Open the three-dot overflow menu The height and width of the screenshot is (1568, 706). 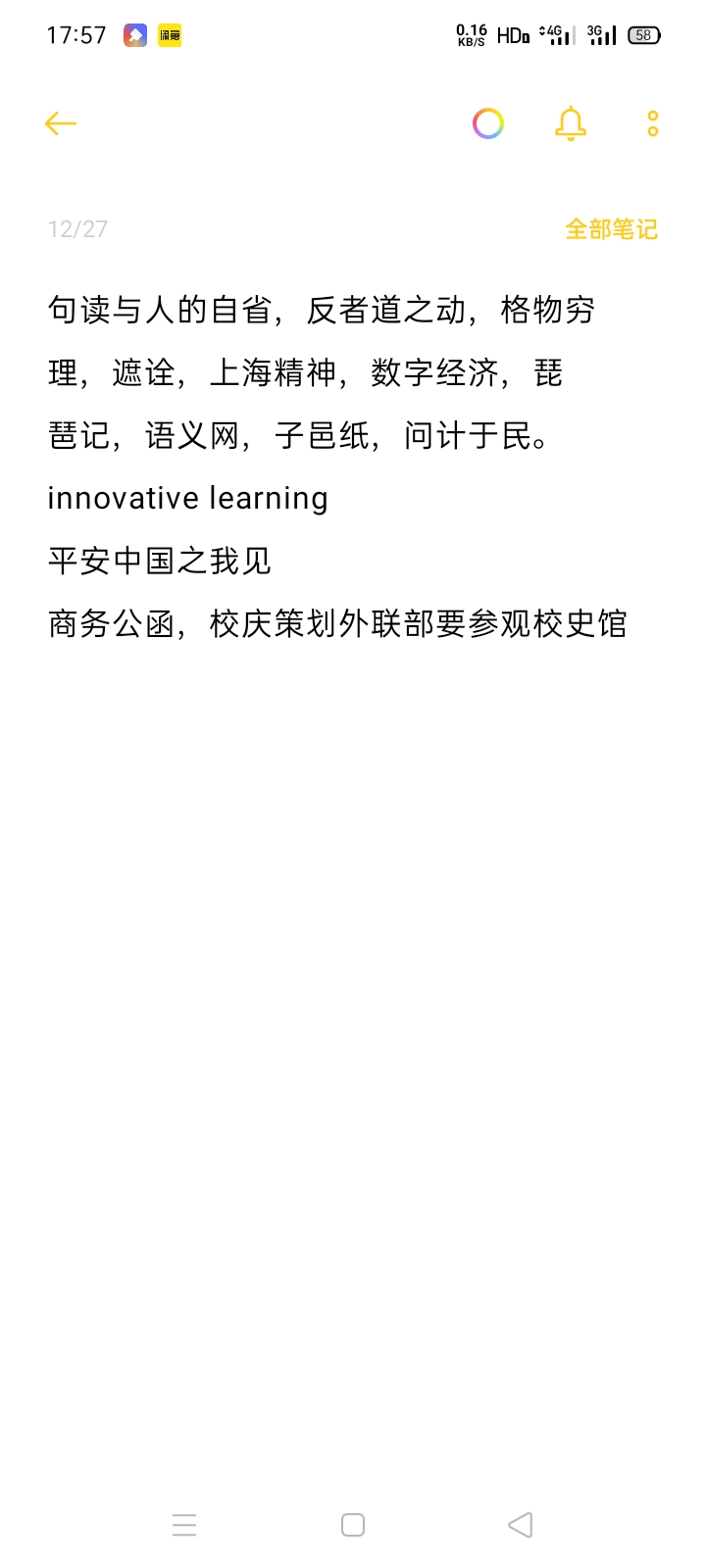(x=653, y=123)
